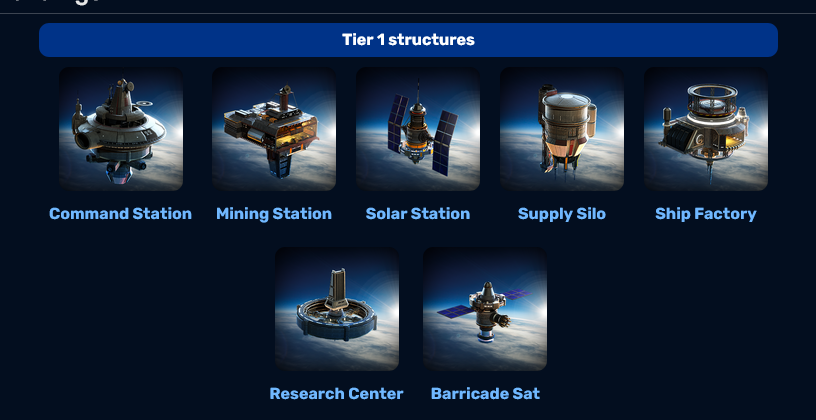The image size is (816, 420).
Task: Open the Command Station structure
Action: click(x=120, y=129)
